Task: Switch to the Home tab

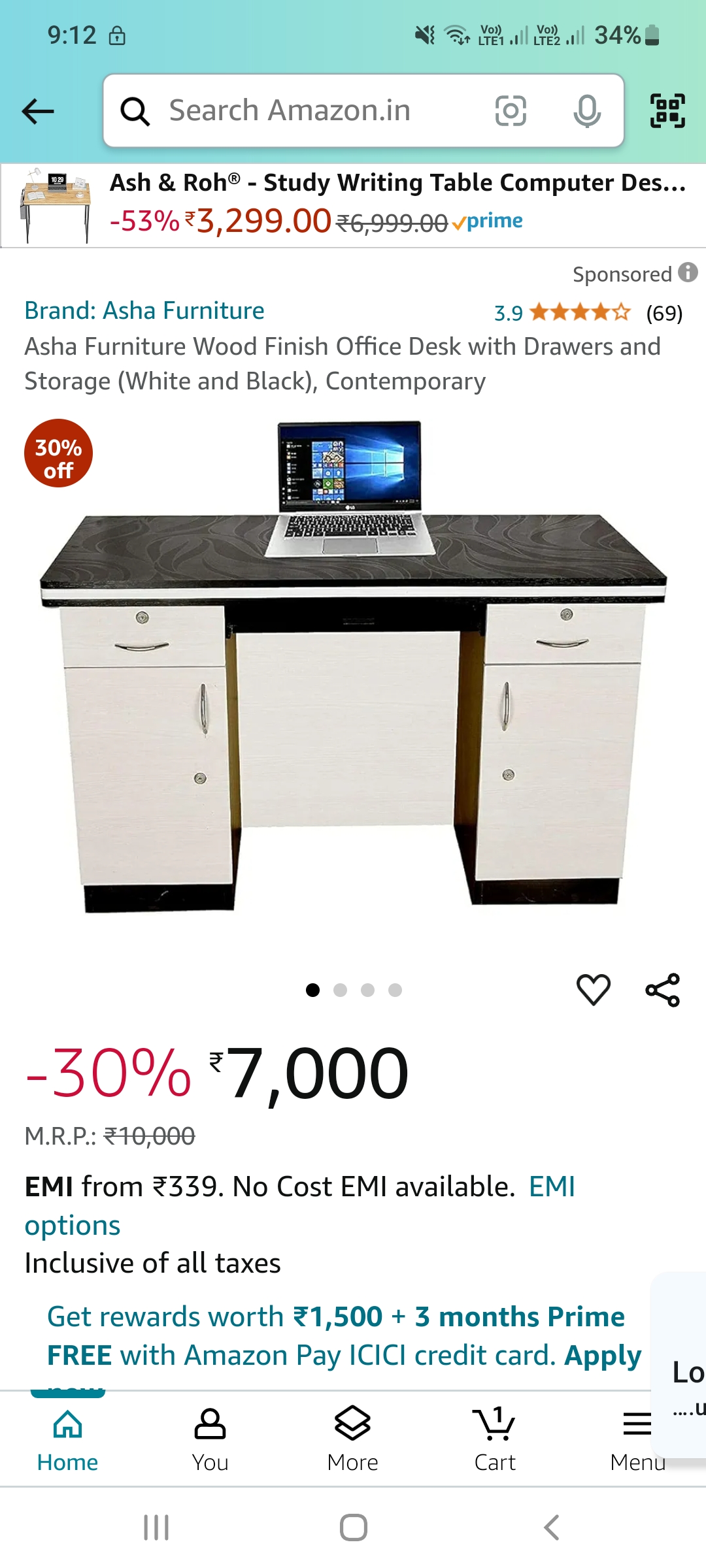Action: pos(68,1439)
